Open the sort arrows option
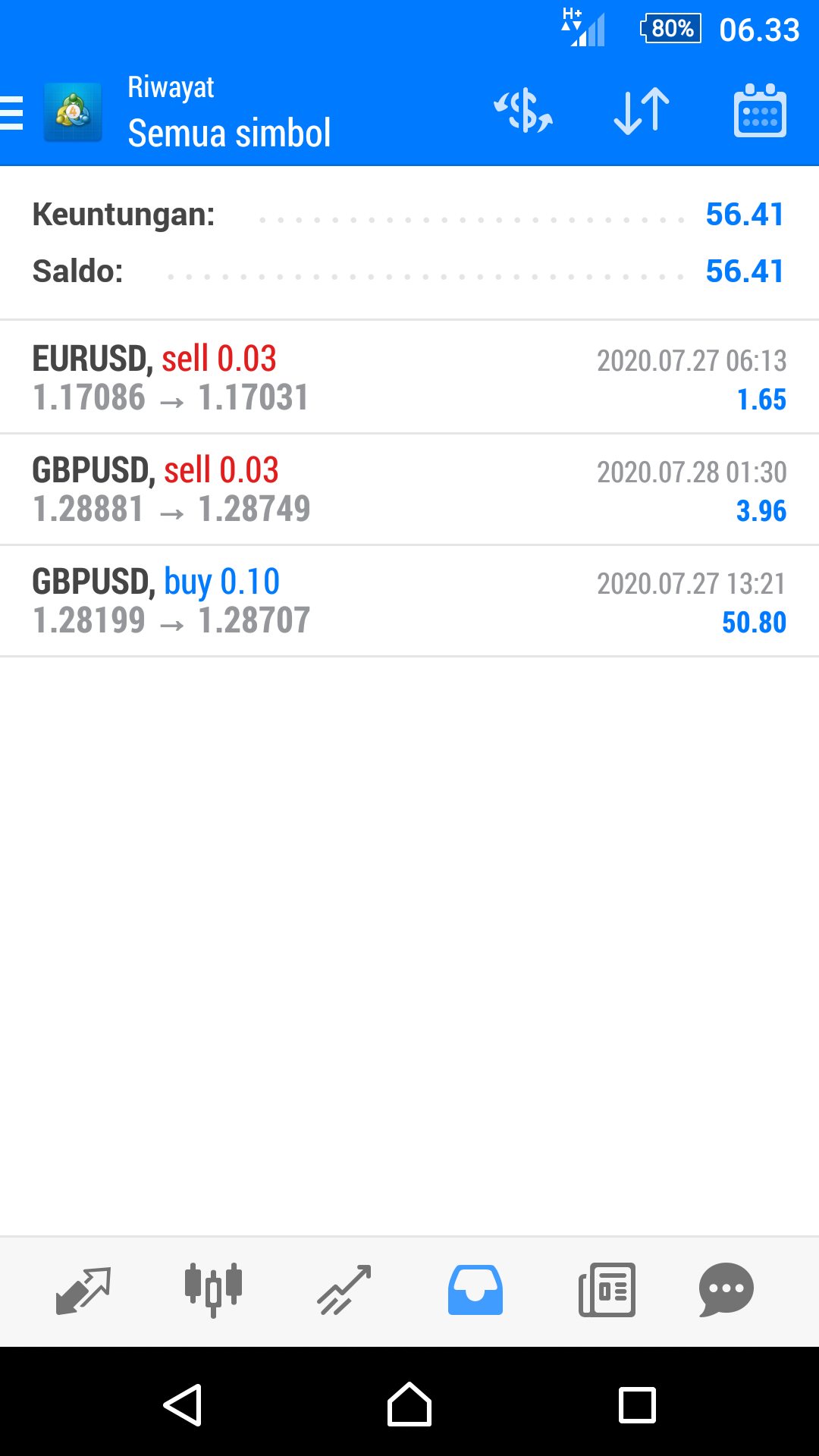Image resolution: width=819 pixels, height=1456 pixels. (642, 111)
